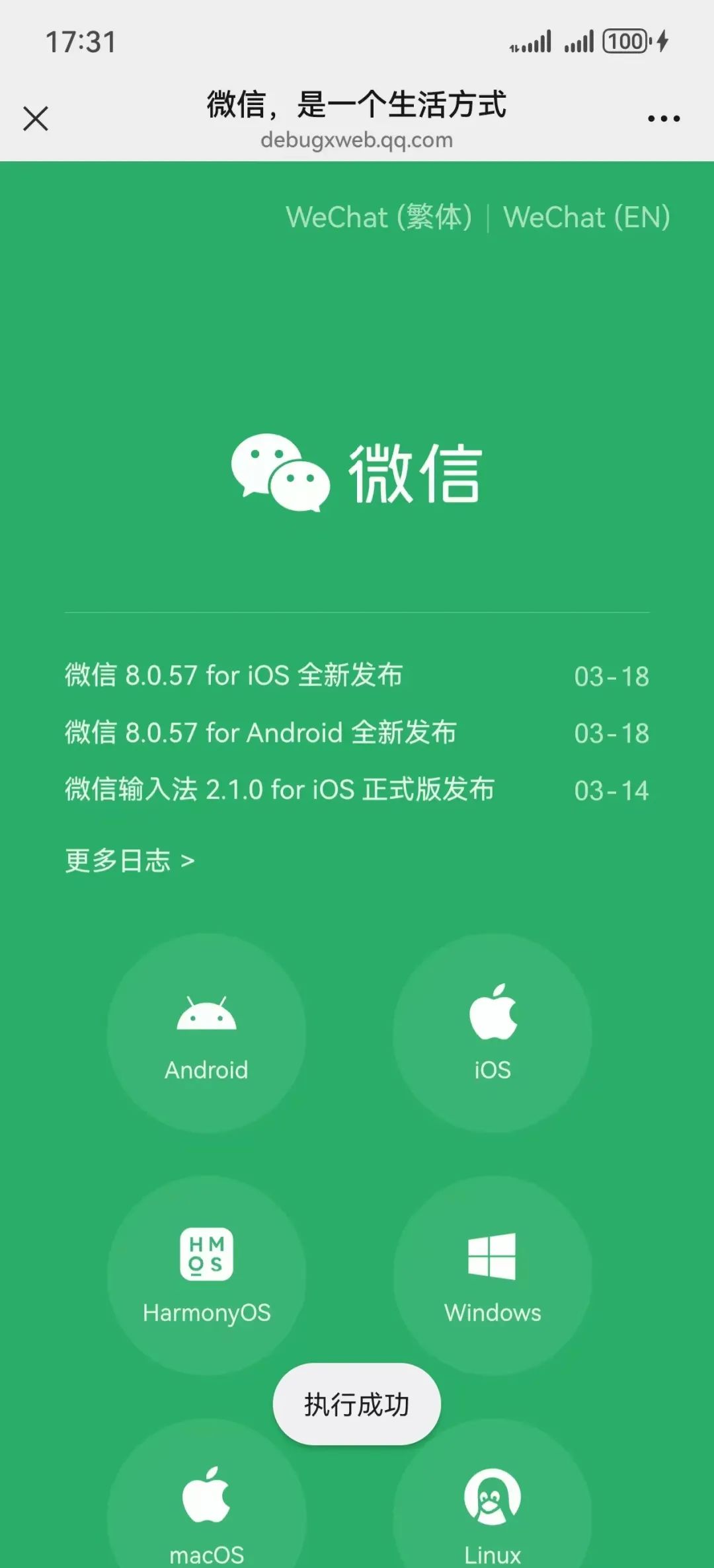Switch to WeChat (繁体) version
Image resolution: width=714 pixels, height=1568 pixels.
pos(379,217)
